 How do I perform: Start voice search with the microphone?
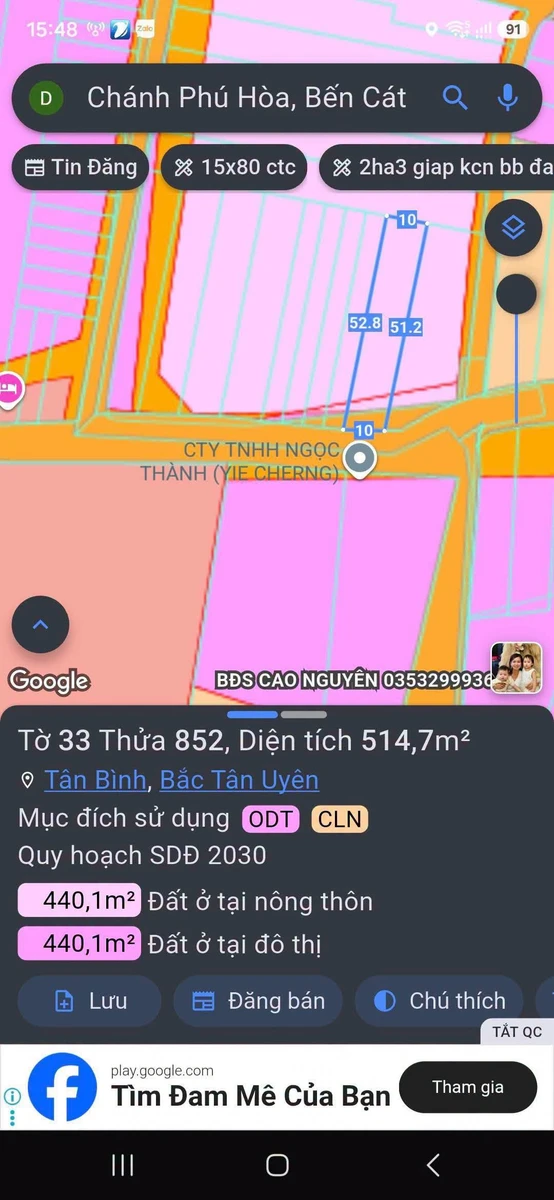[x=508, y=97]
